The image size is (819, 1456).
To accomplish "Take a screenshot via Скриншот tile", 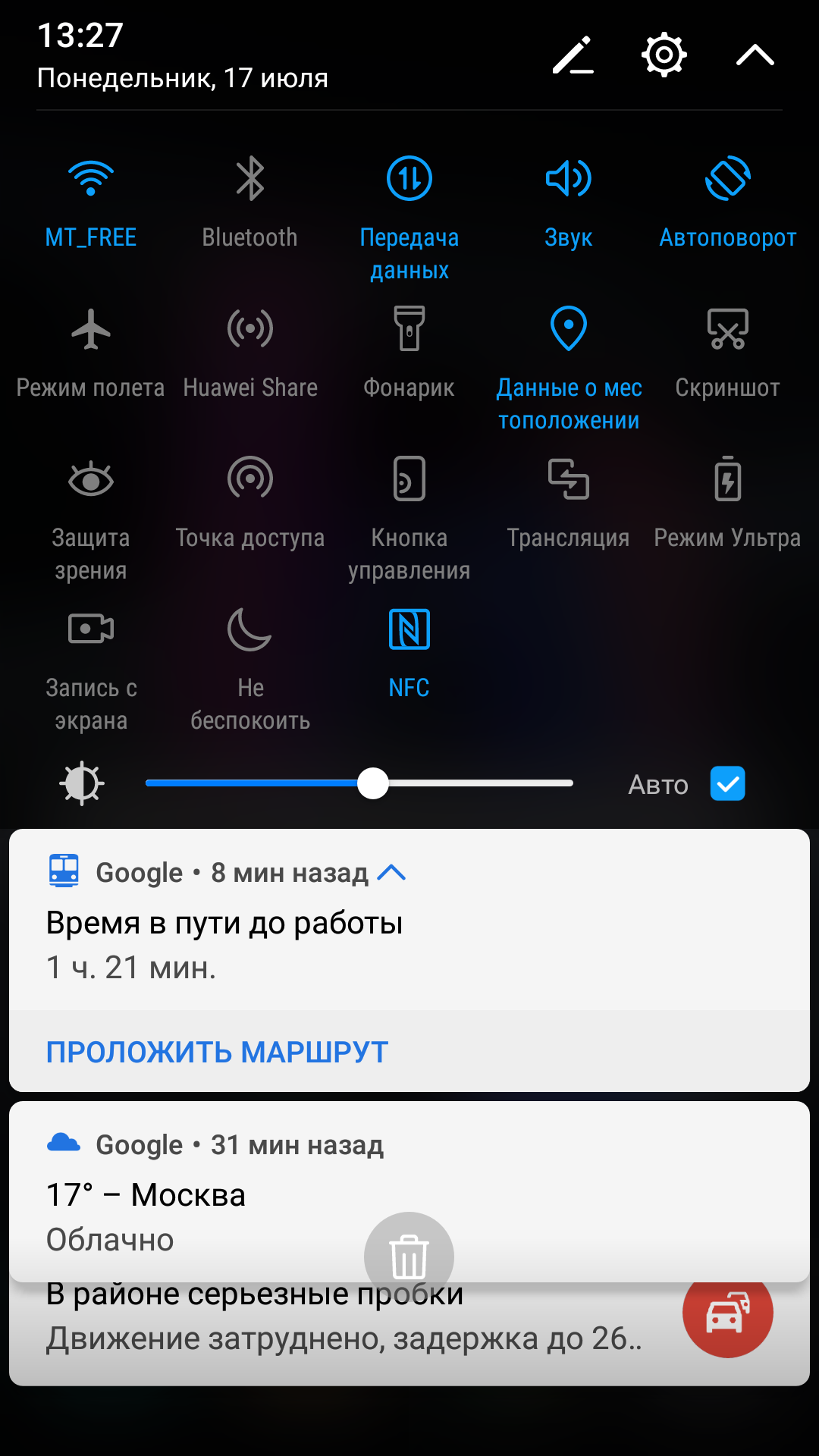I will coord(728,354).
